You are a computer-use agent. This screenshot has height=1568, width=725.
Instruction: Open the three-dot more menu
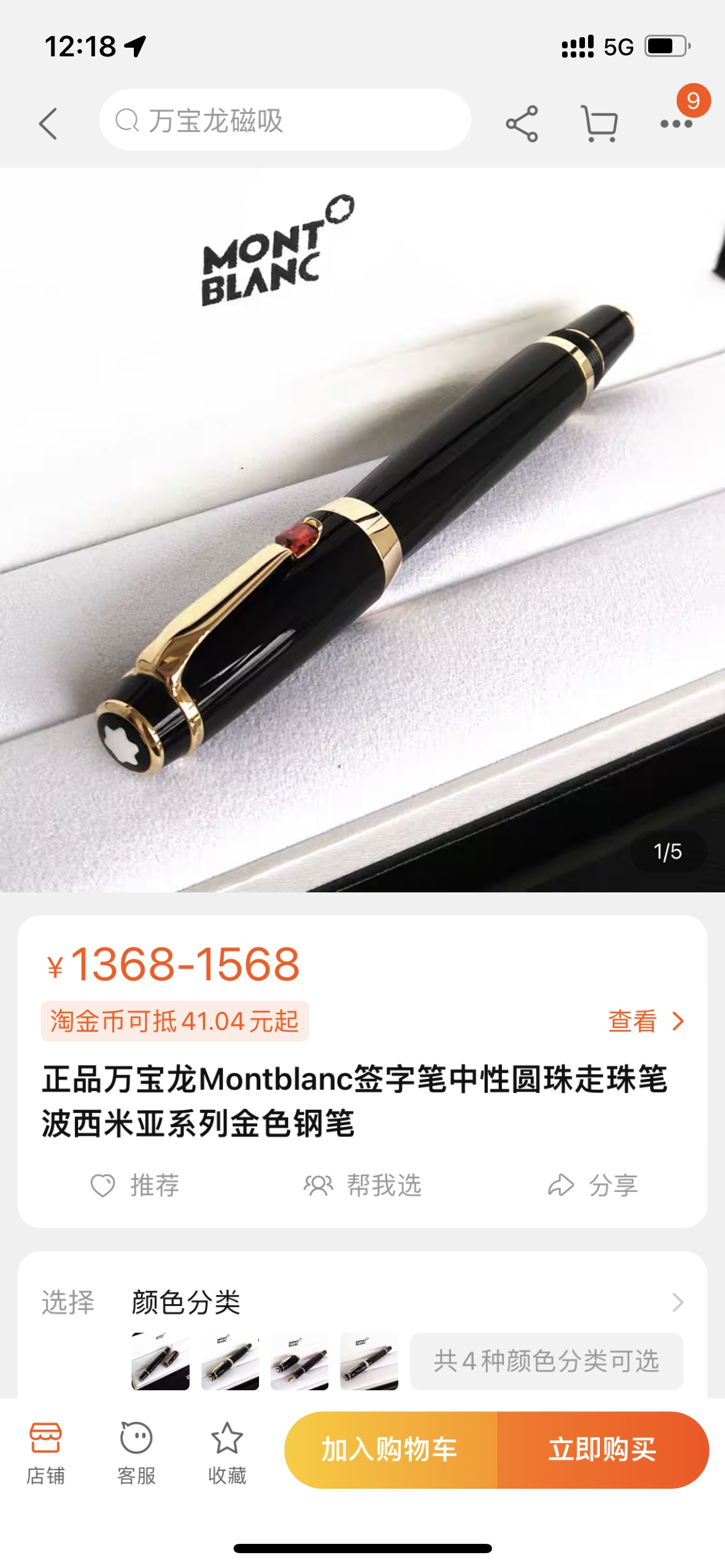tap(676, 123)
